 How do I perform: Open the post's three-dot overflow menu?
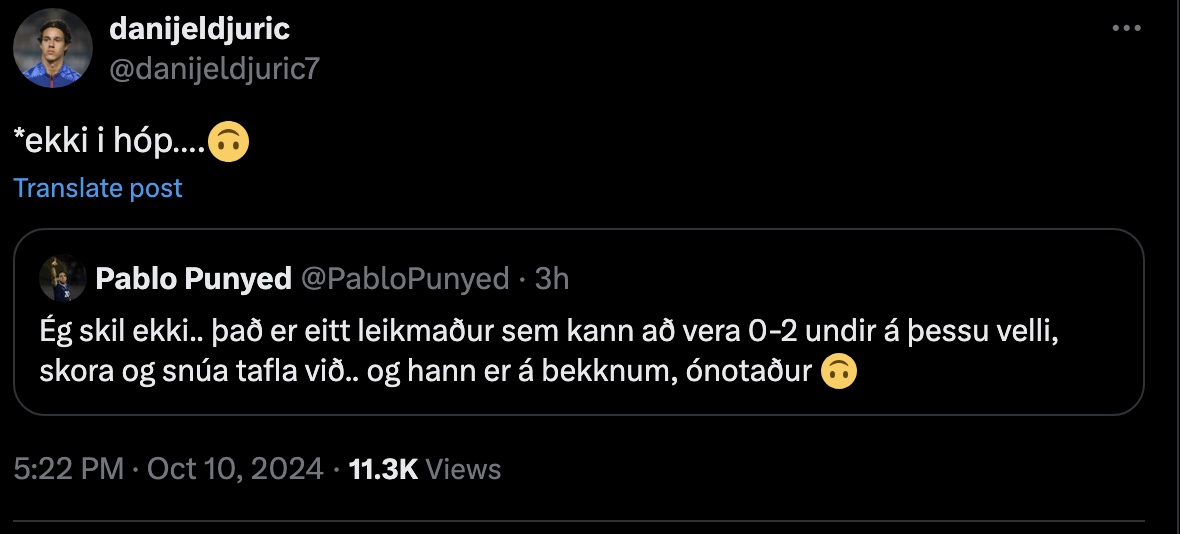pyautogui.click(x=1127, y=29)
